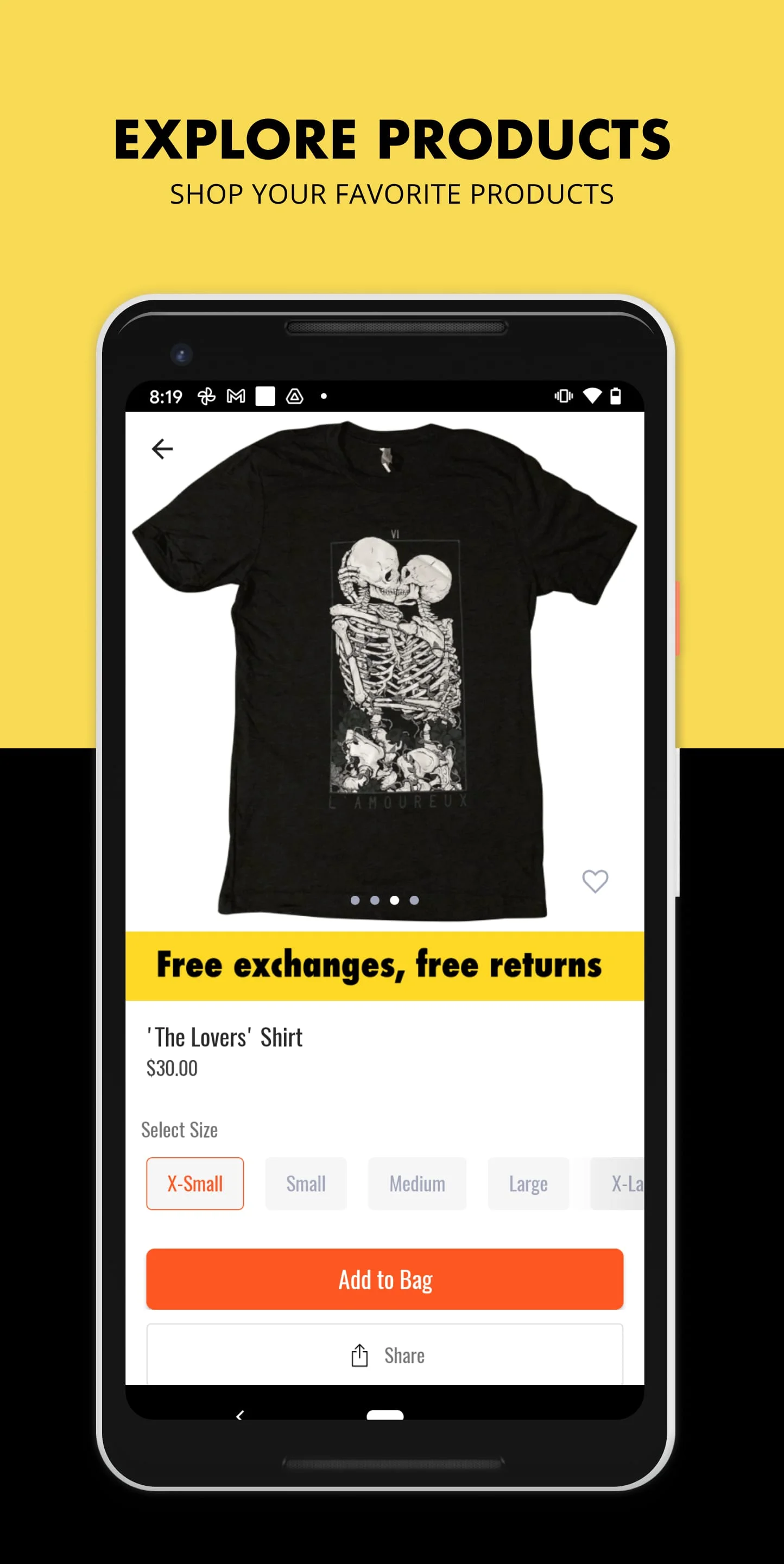784x1564 pixels.
Task: Tap the Share icon
Action: (x=359, y=1355)
